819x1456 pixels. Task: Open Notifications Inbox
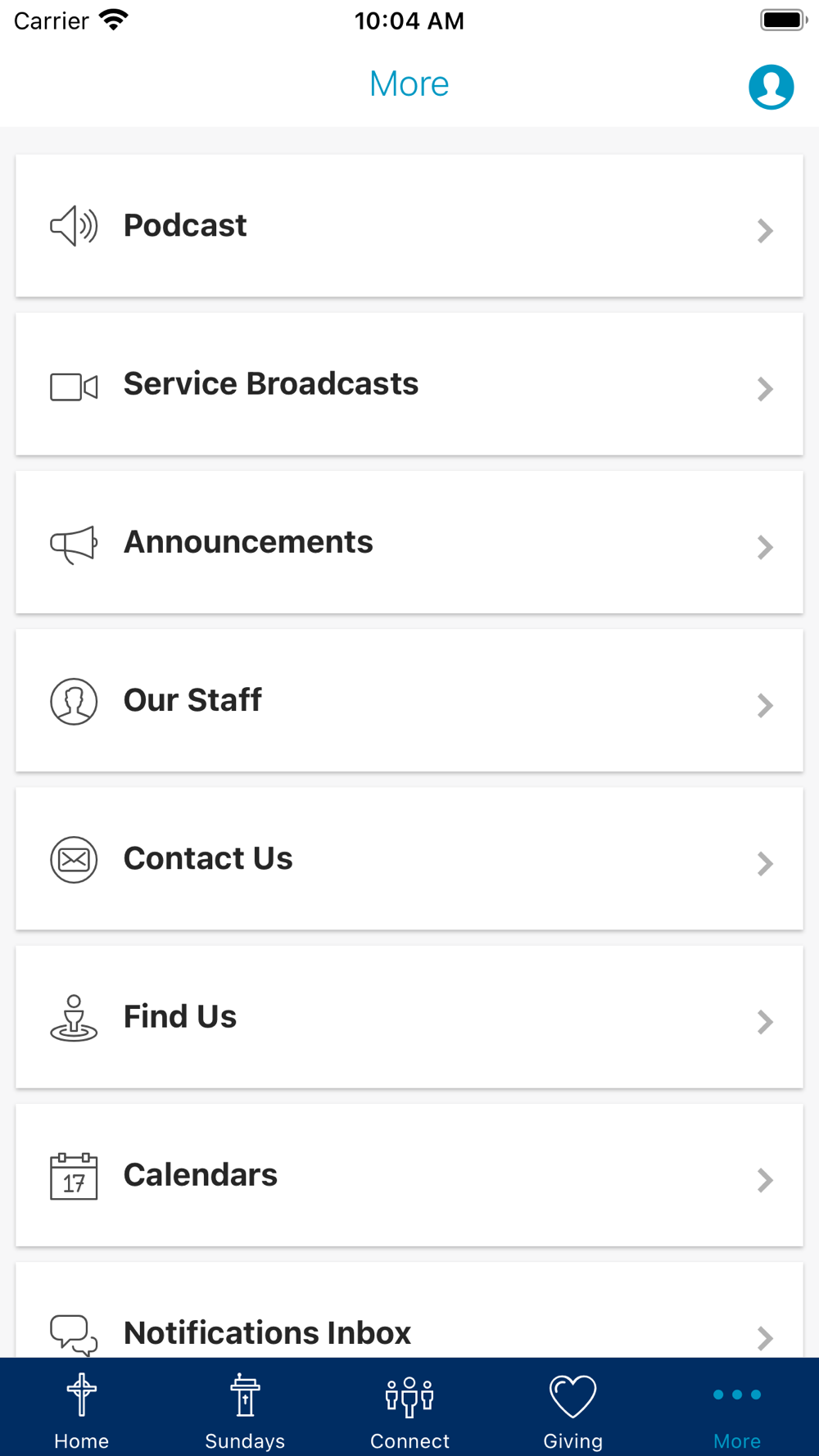point(409,1310)
